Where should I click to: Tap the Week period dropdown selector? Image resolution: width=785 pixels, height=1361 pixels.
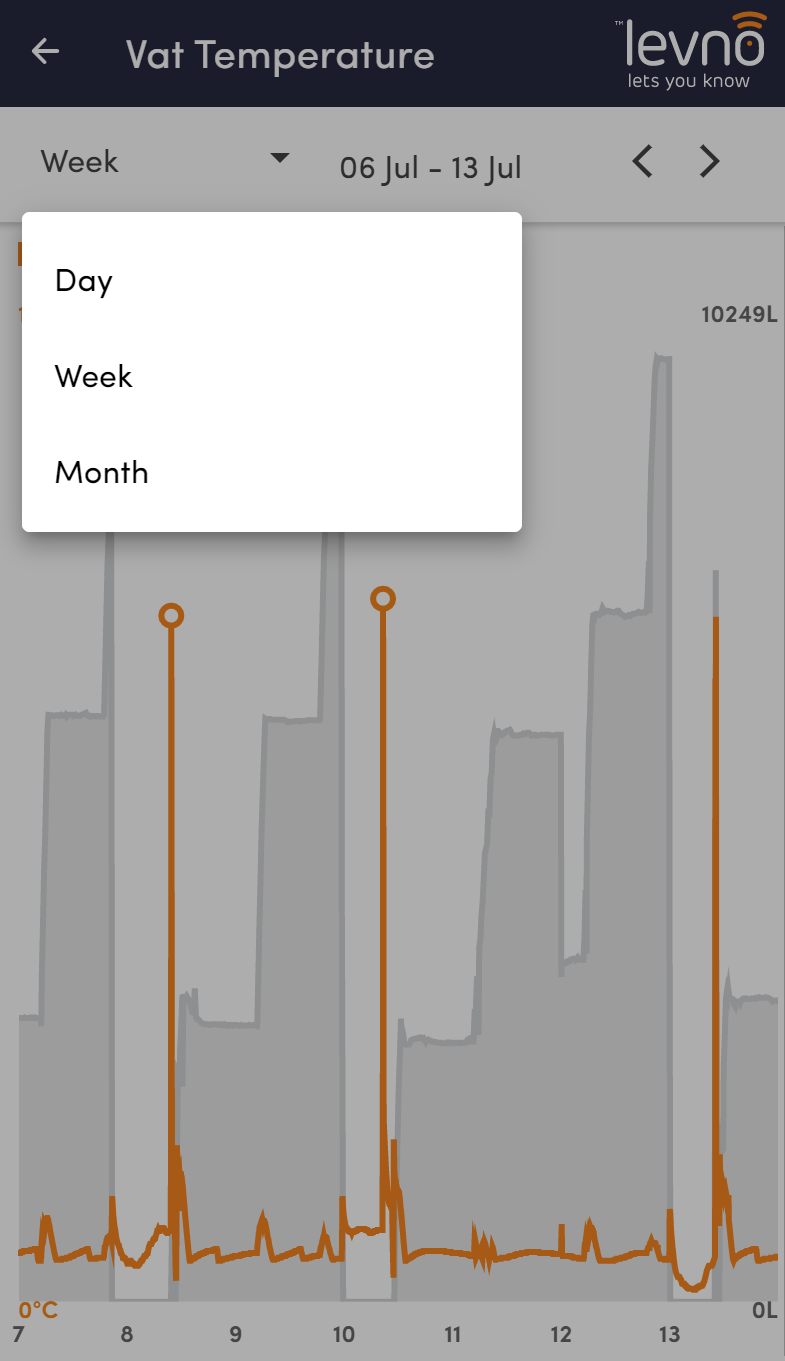tap(165, 161)
